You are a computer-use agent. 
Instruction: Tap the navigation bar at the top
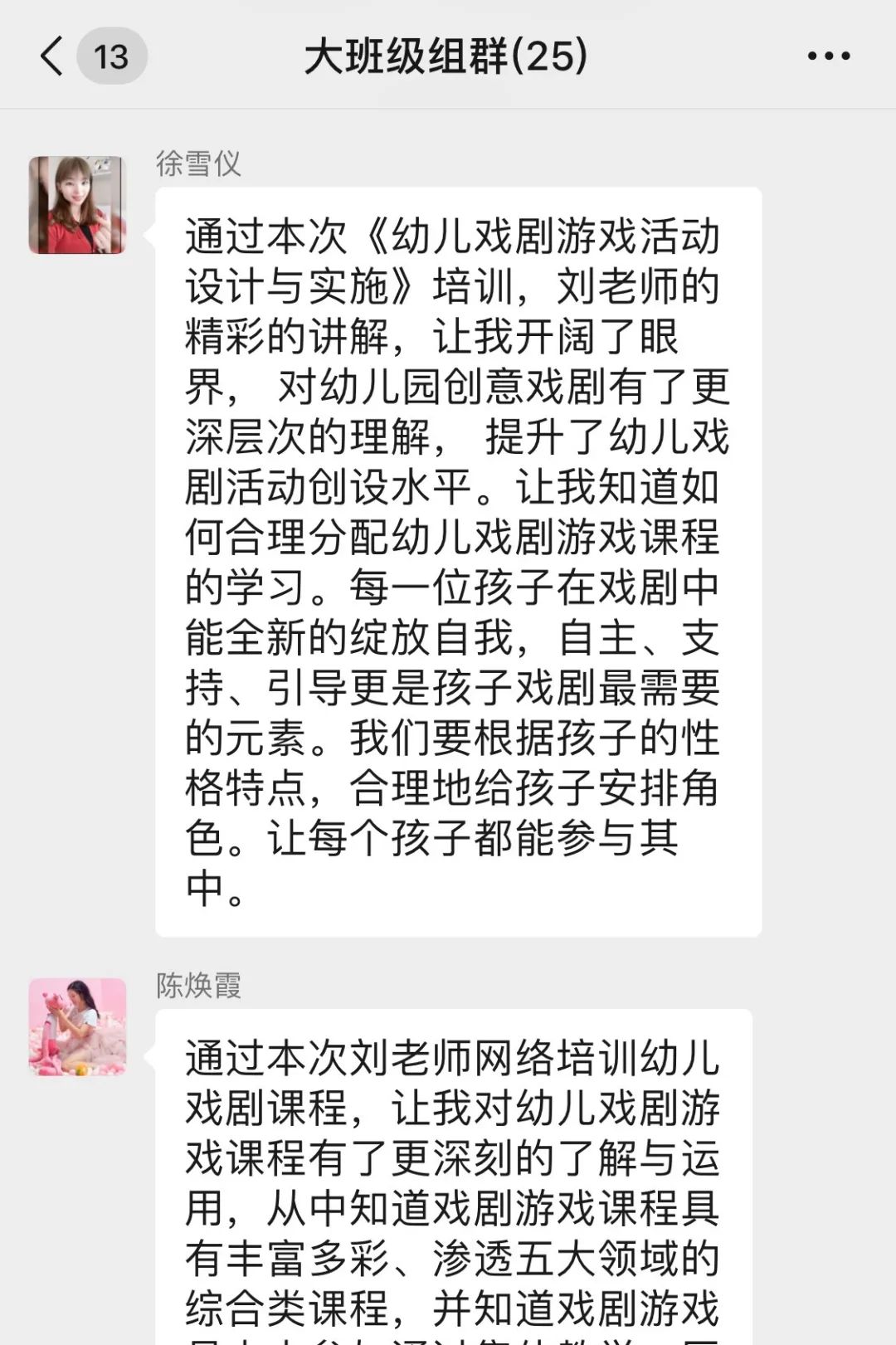click(x=446, y=56)
